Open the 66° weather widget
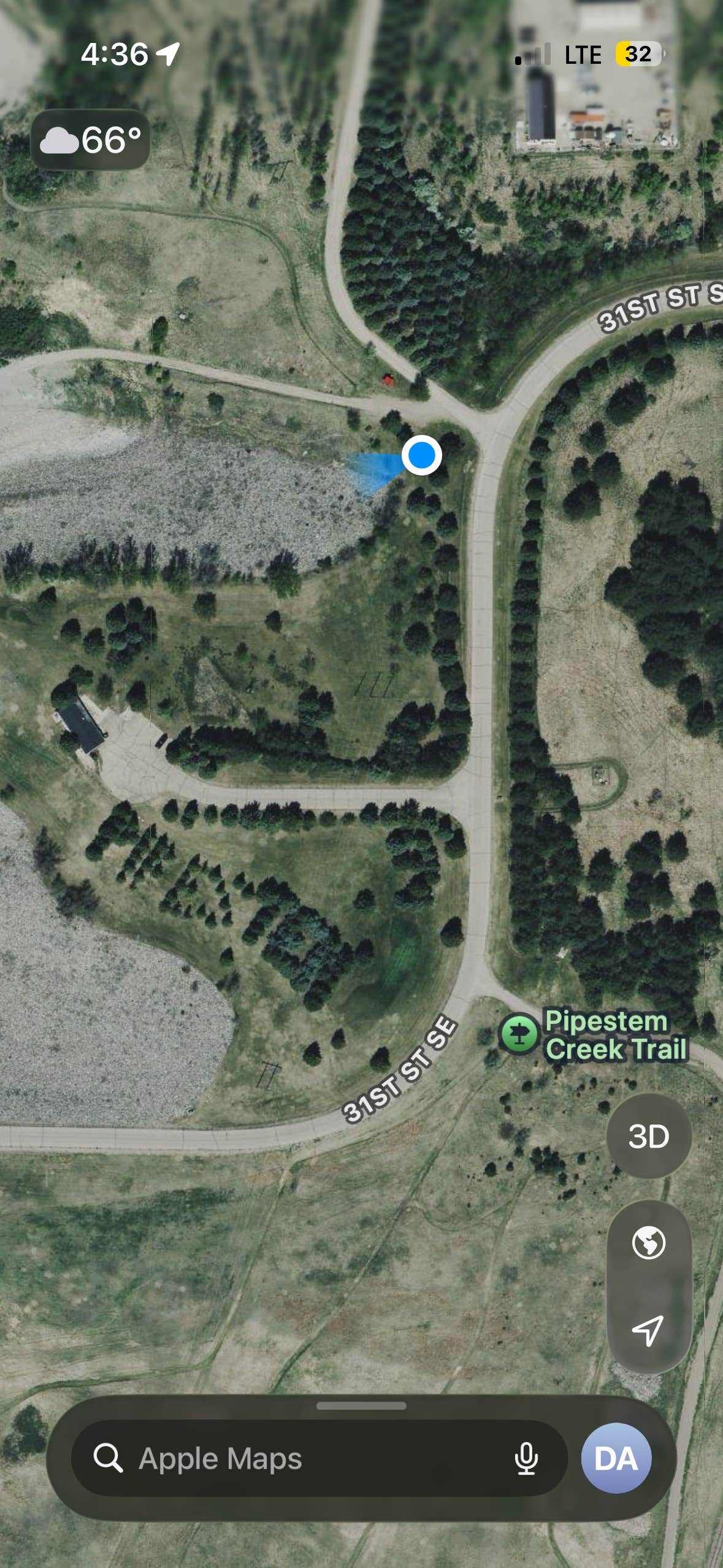Image resolution: width=723 pixels, height=1568 pixels. pyautogui.click(x=90, y=140)
